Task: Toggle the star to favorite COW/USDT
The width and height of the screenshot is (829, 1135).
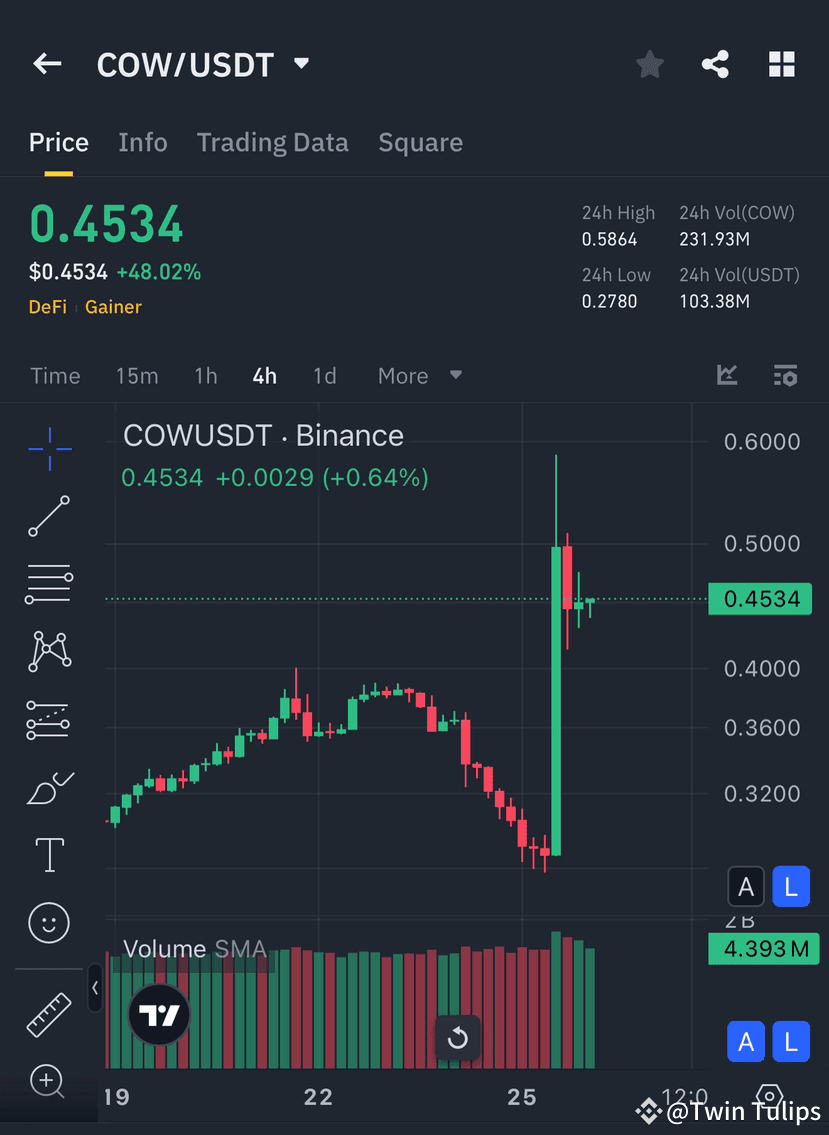Action: [650, 63]
